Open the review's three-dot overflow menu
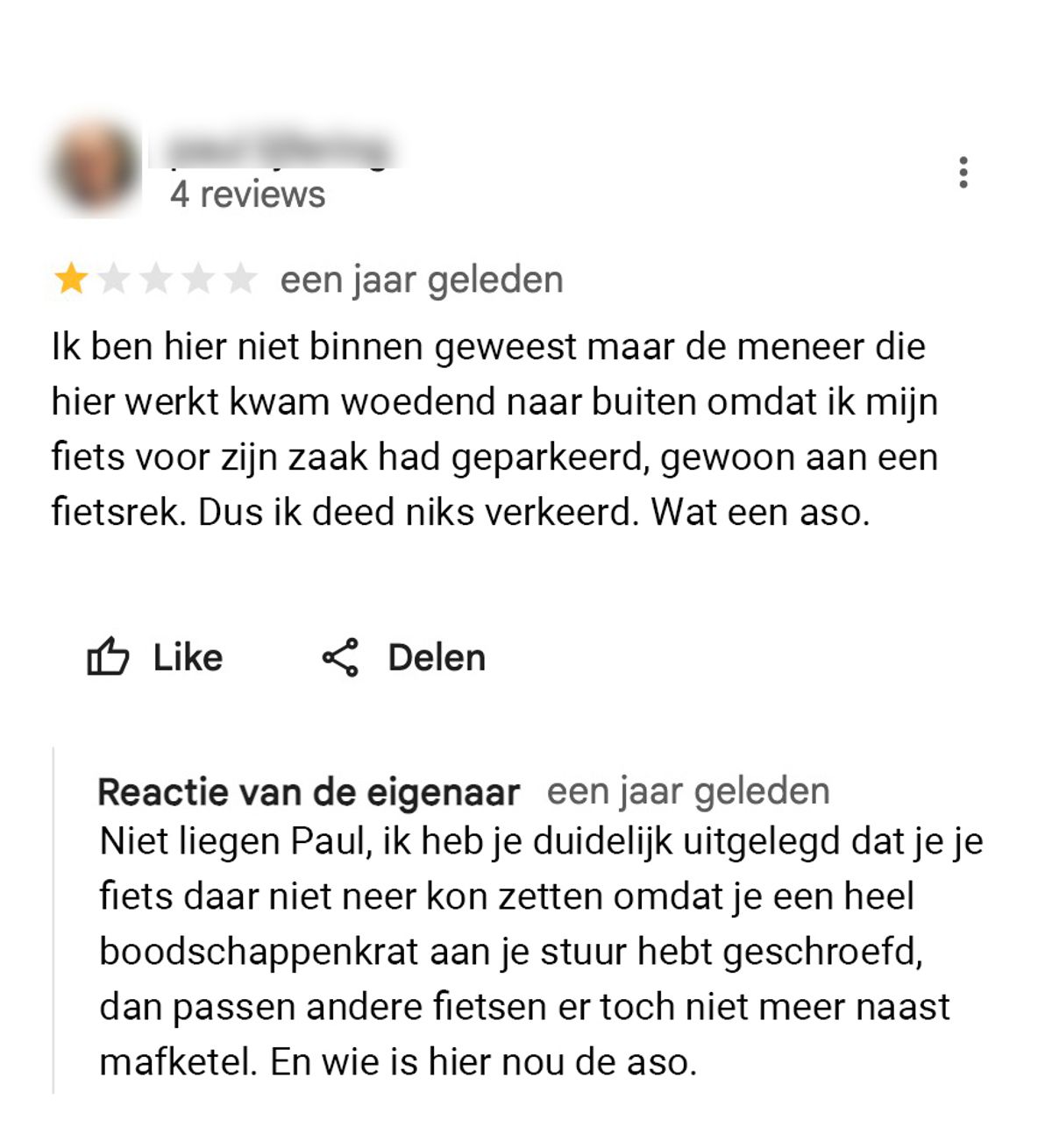1052x1148 pixels. (963, 173)
